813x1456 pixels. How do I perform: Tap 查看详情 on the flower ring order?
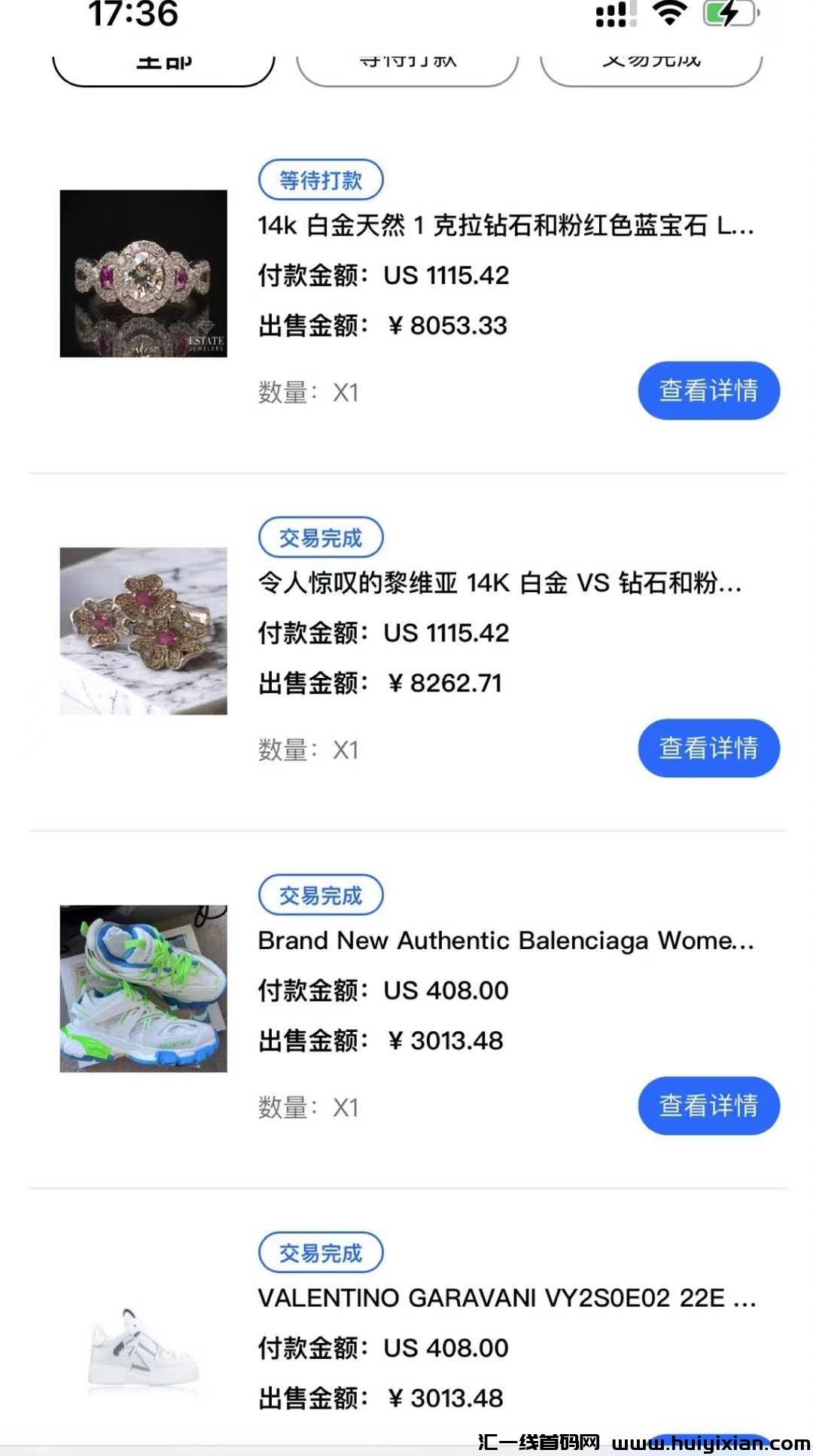click(x=708, y=747)
